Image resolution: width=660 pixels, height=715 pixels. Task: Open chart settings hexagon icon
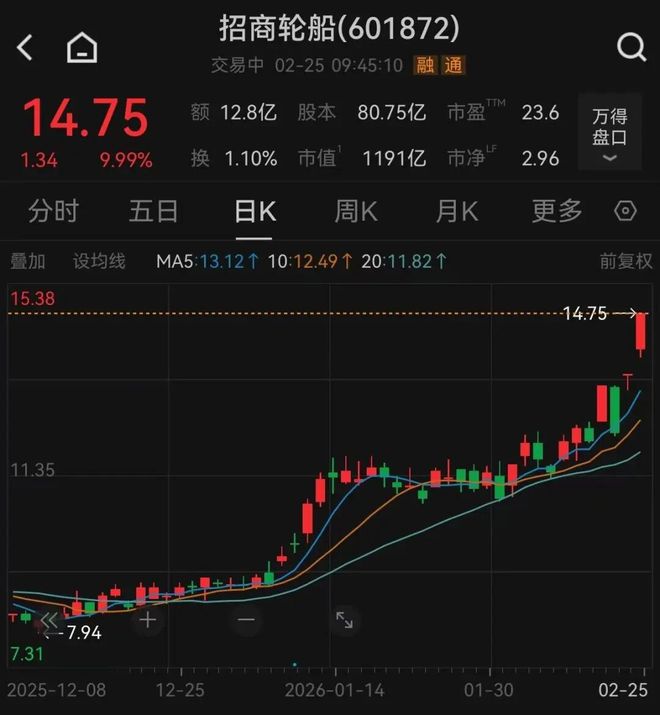click(x=626, y=211)
